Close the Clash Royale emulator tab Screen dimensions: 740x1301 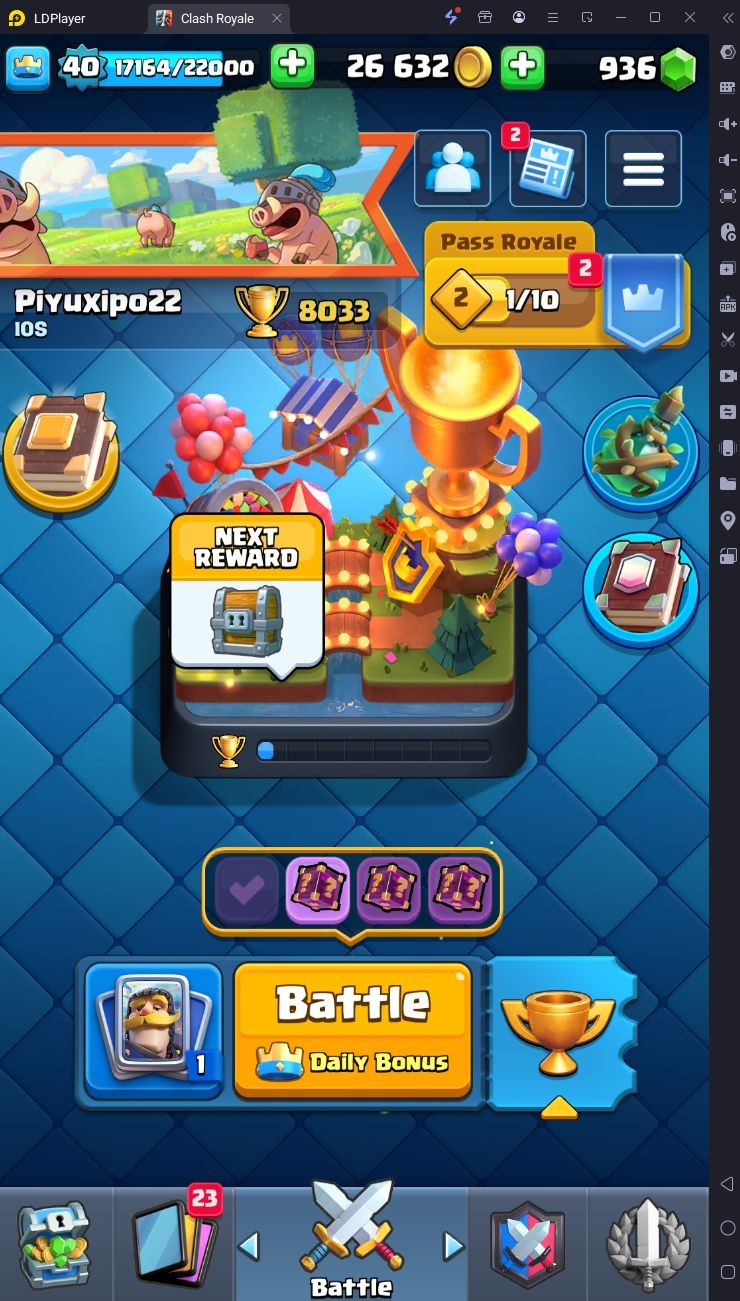click(x=277, y=18)
